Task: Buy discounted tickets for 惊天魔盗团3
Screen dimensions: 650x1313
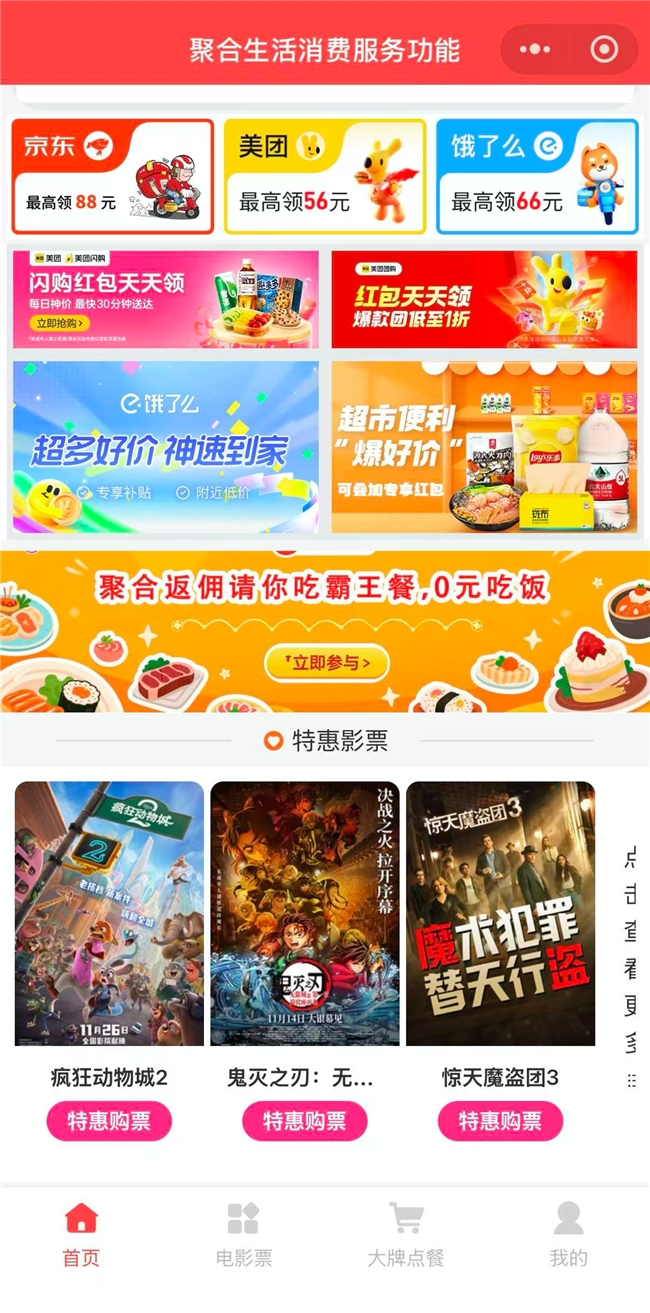Action: click(x=500, y=1121)
